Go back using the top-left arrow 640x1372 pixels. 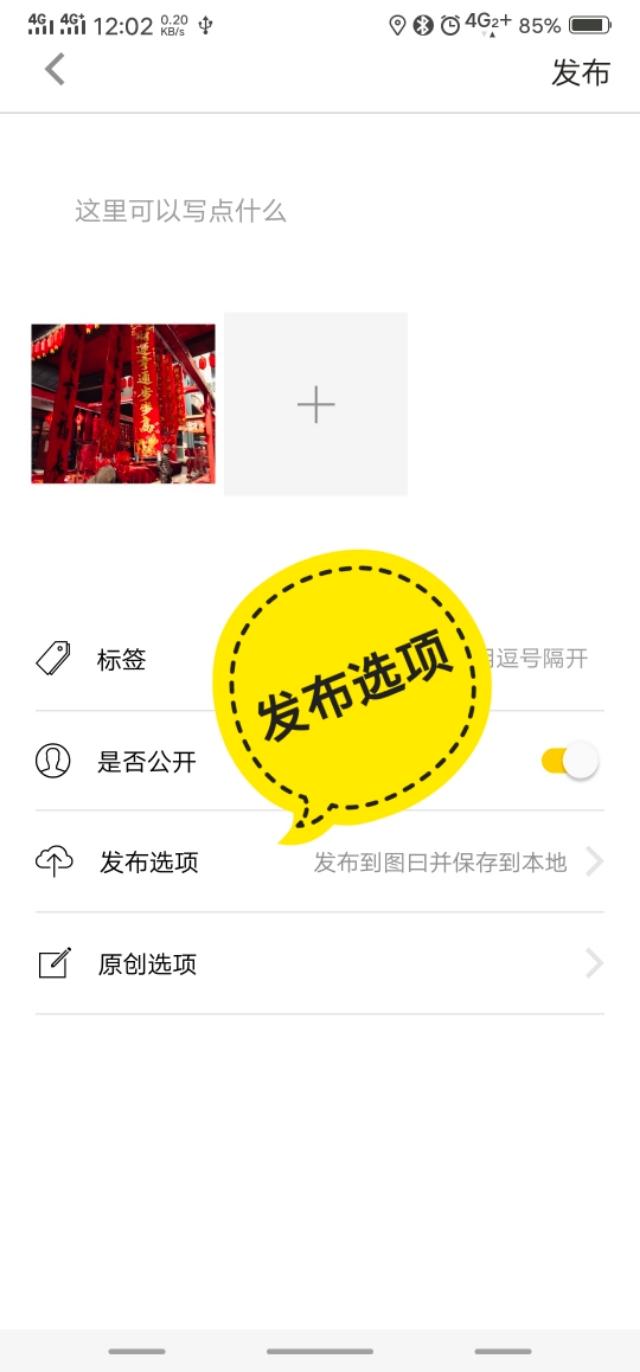point(55,70)
